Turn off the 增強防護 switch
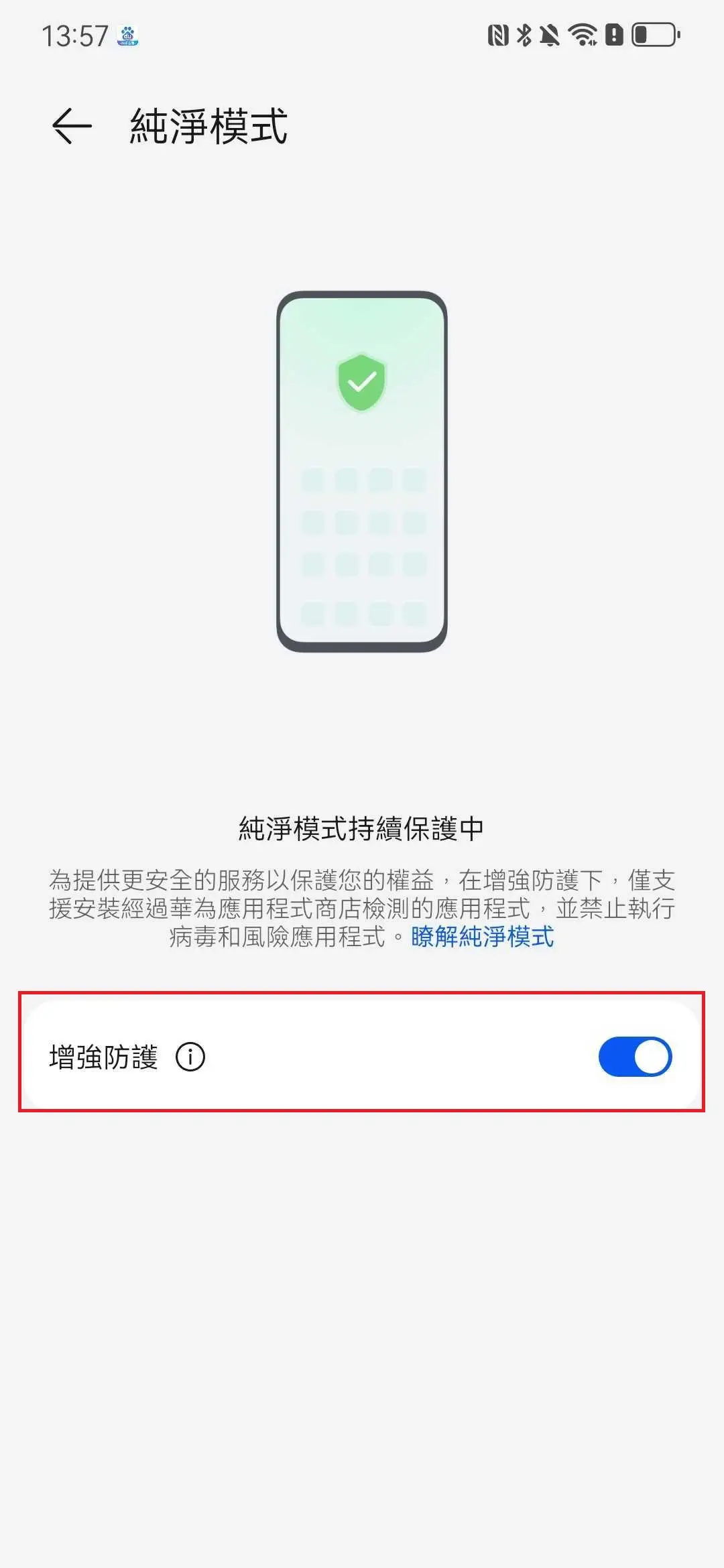This screenshot has height=1568, width=724. pyautogui.click(x=635, y=1057)
